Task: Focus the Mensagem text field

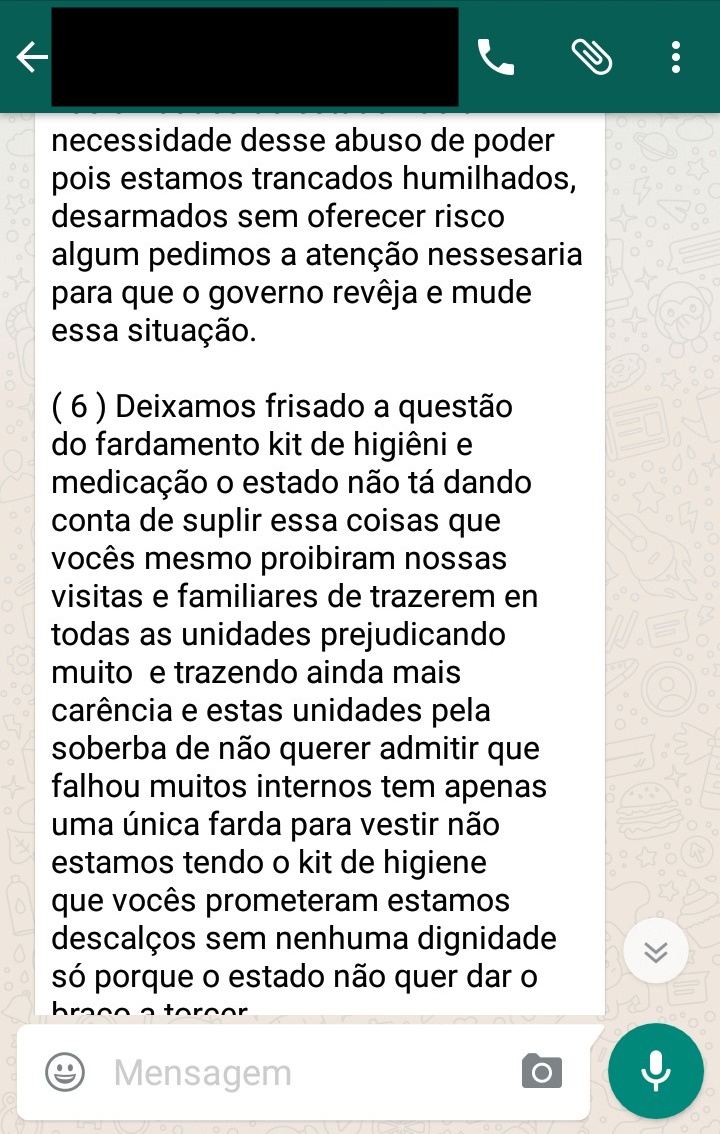Action: (x=300, y=1073)
